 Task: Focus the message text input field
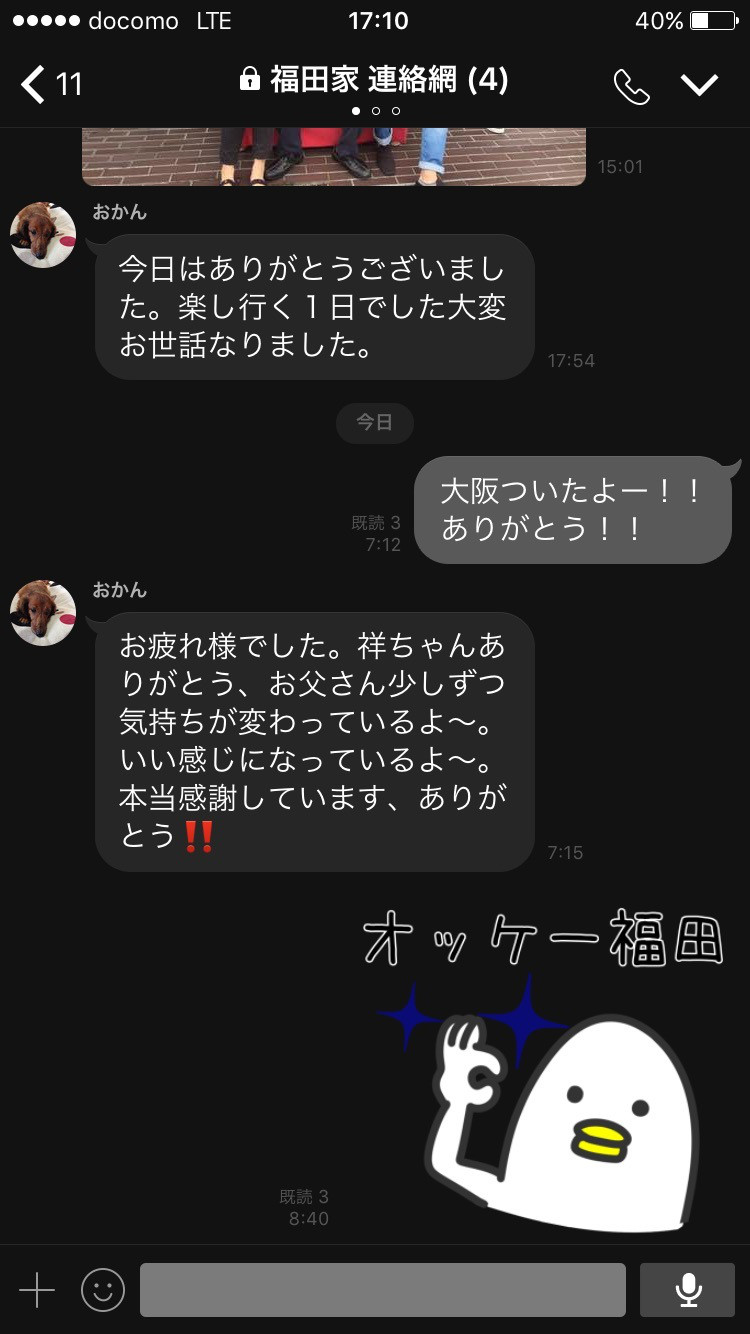click(382, 1290)
